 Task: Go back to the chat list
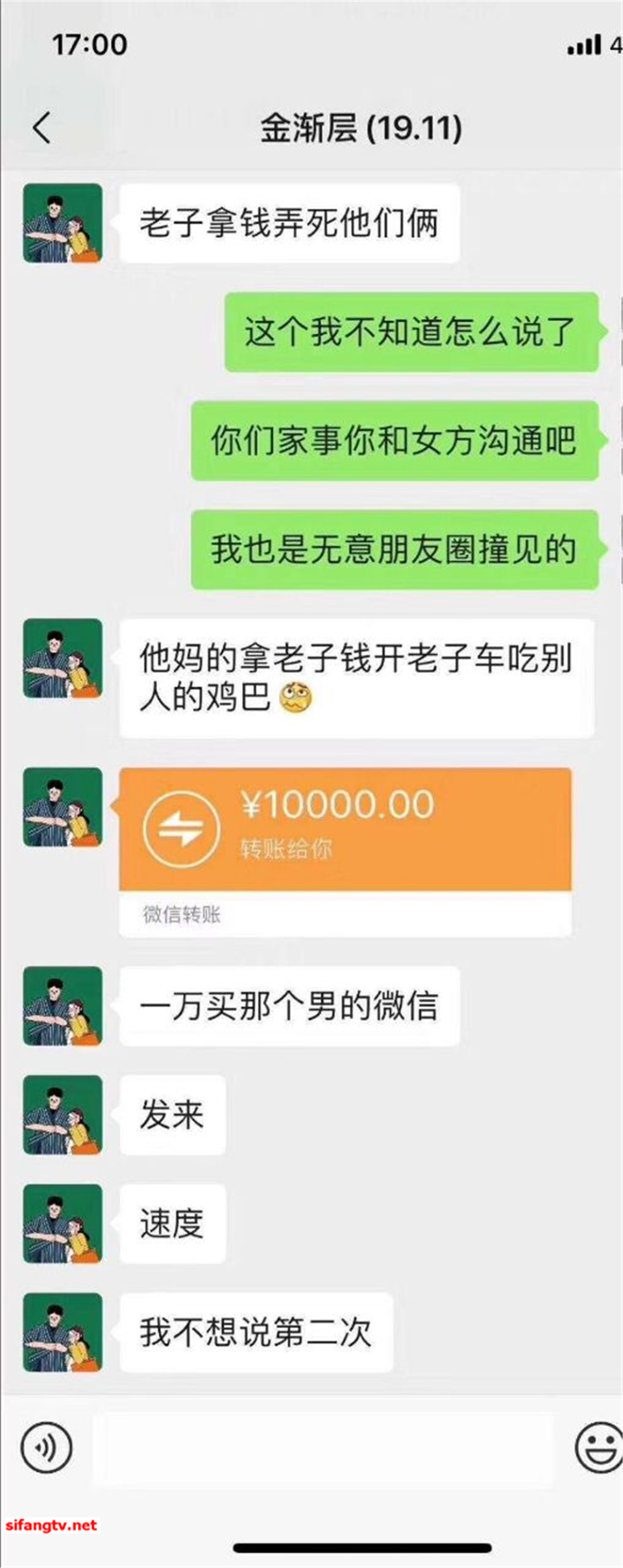click(x=42, y=128)
